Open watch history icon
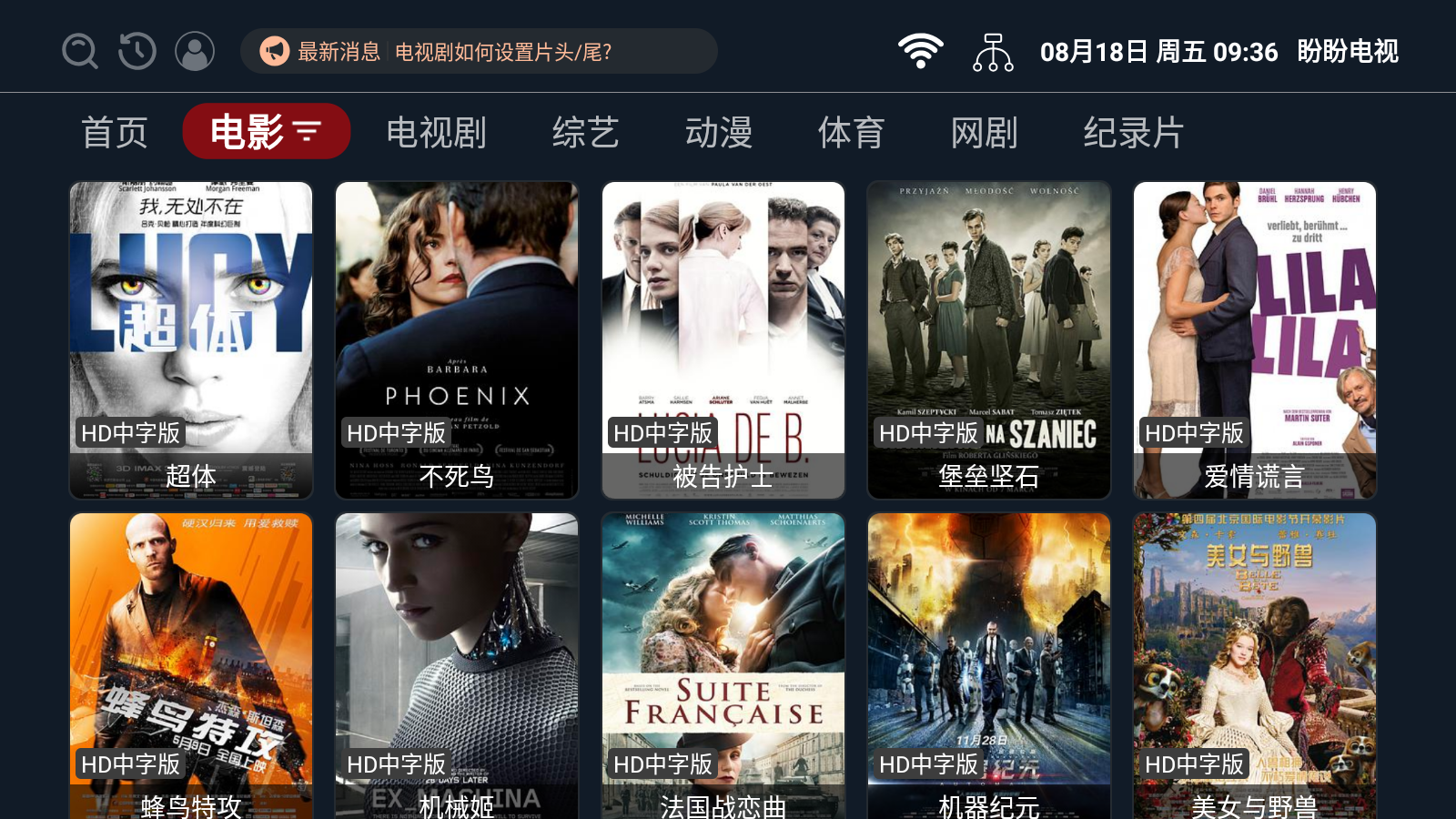This screenshot has width=1456, height=819. point(137,51)
